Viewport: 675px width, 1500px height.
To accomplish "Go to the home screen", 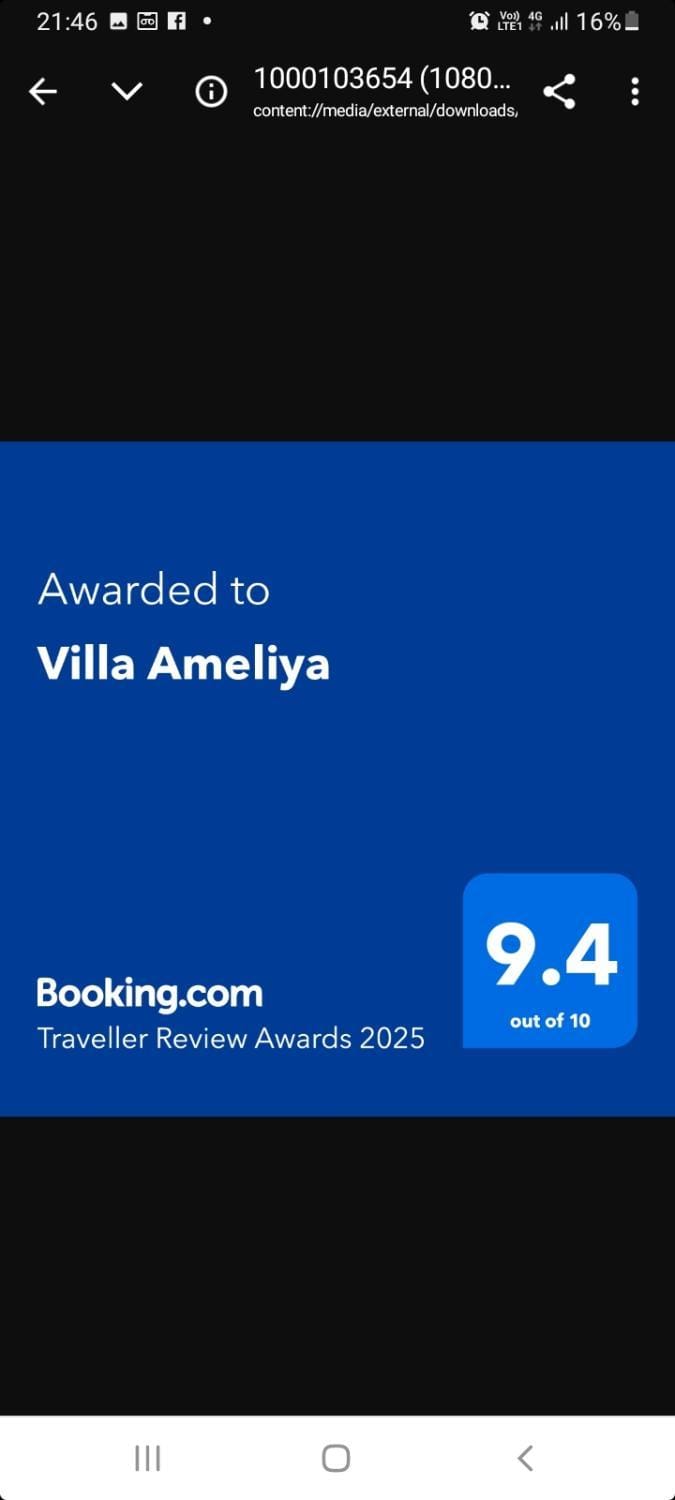I will coord(336,1458).
